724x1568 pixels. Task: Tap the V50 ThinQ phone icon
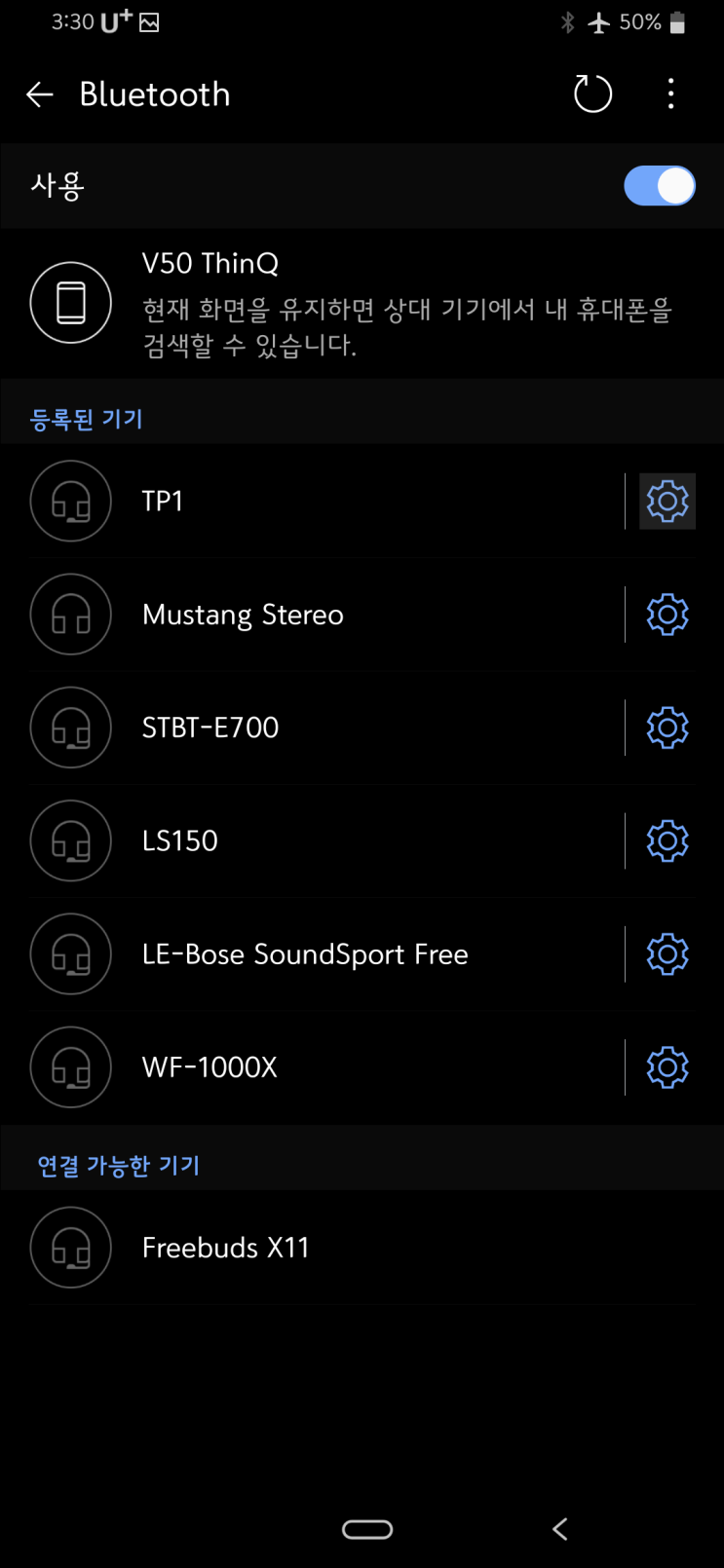click(x=71, y=302)
